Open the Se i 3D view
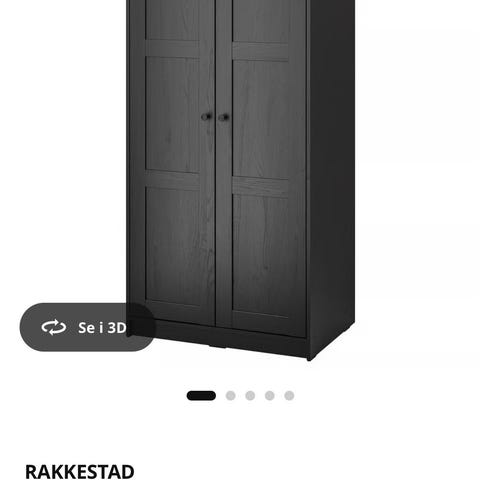The height and width of the screenshot is (480, 480). 87,327
